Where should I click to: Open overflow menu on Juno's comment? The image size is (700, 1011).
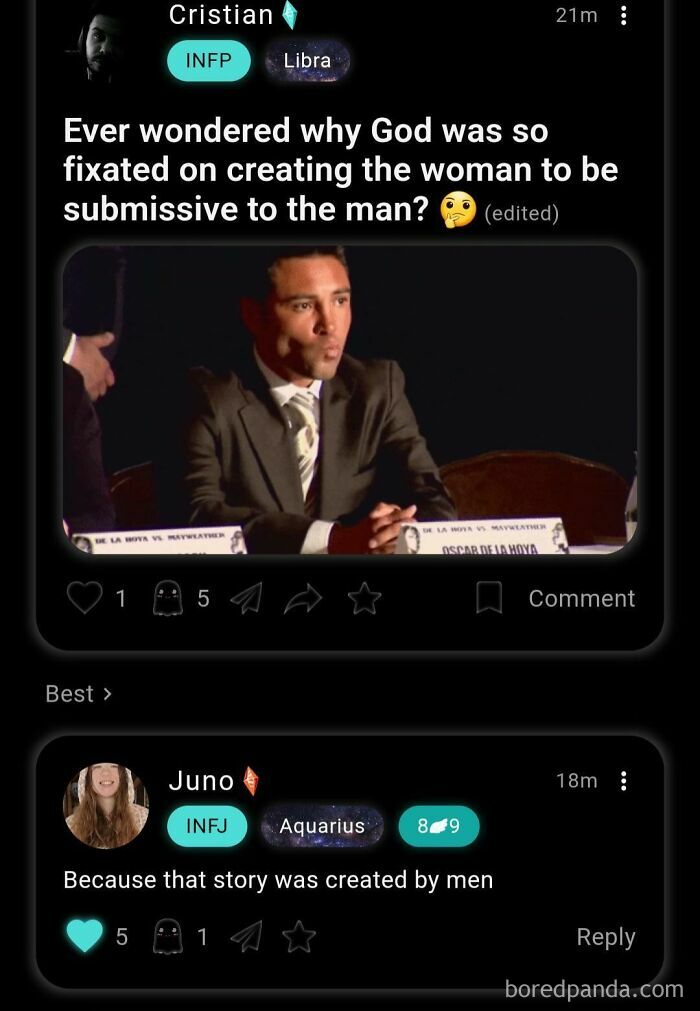coord(624,781)
